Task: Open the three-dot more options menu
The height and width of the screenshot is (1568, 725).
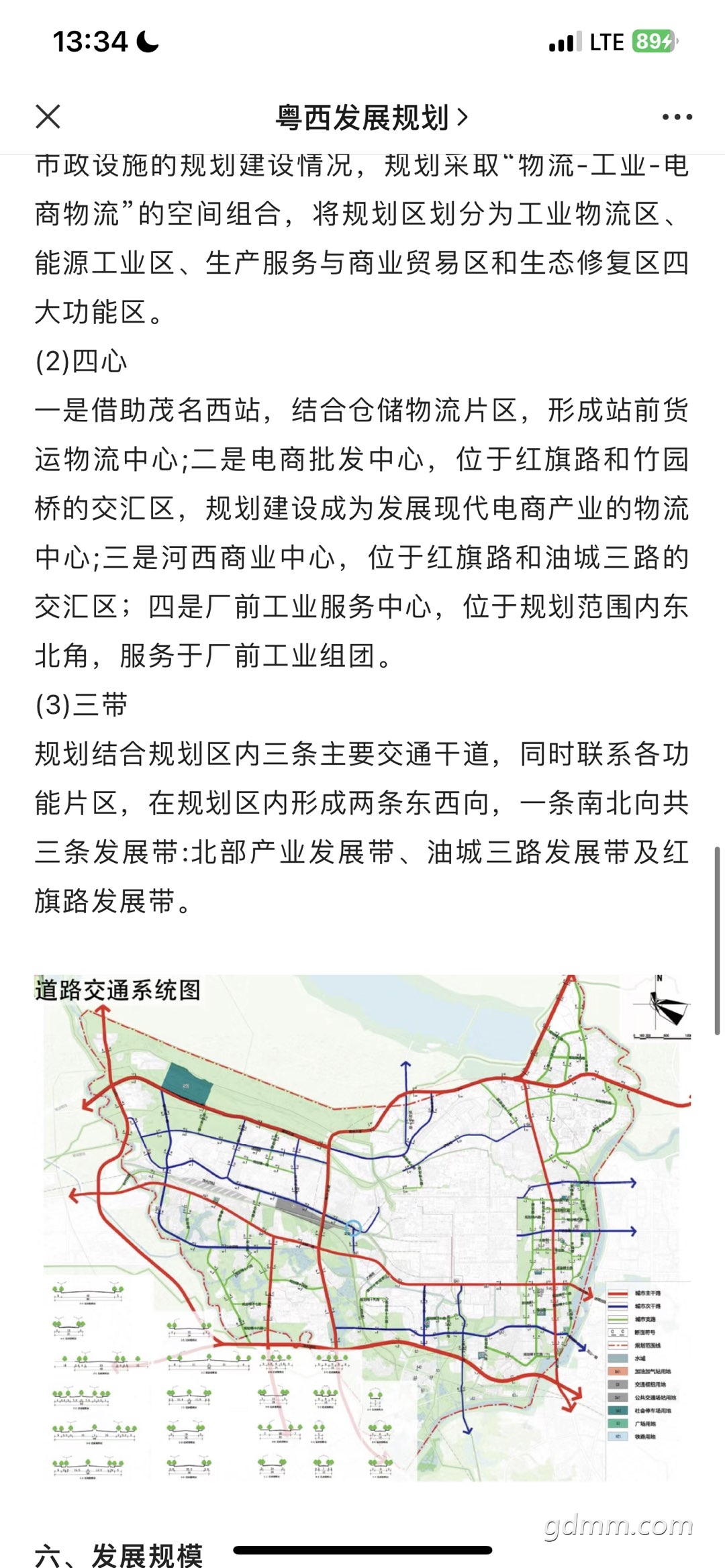Action: pyautogui.click(x=677, y=117)
